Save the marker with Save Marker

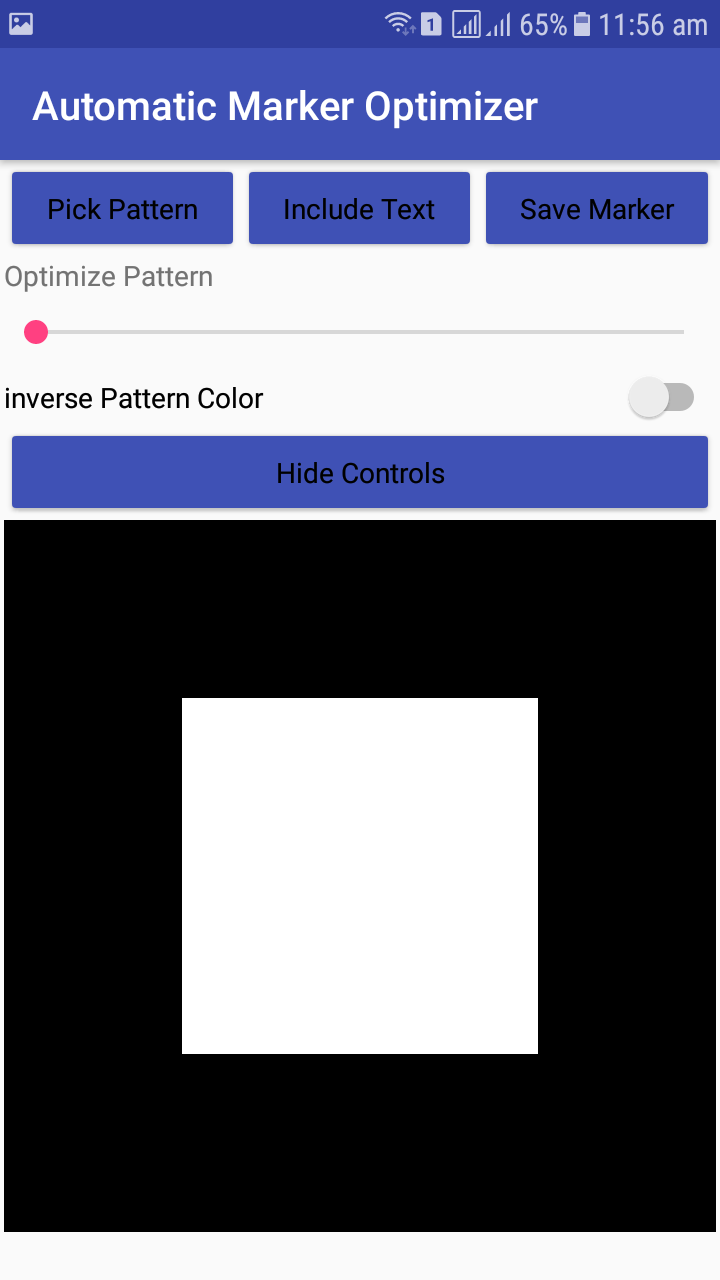(x=597, y=209)
